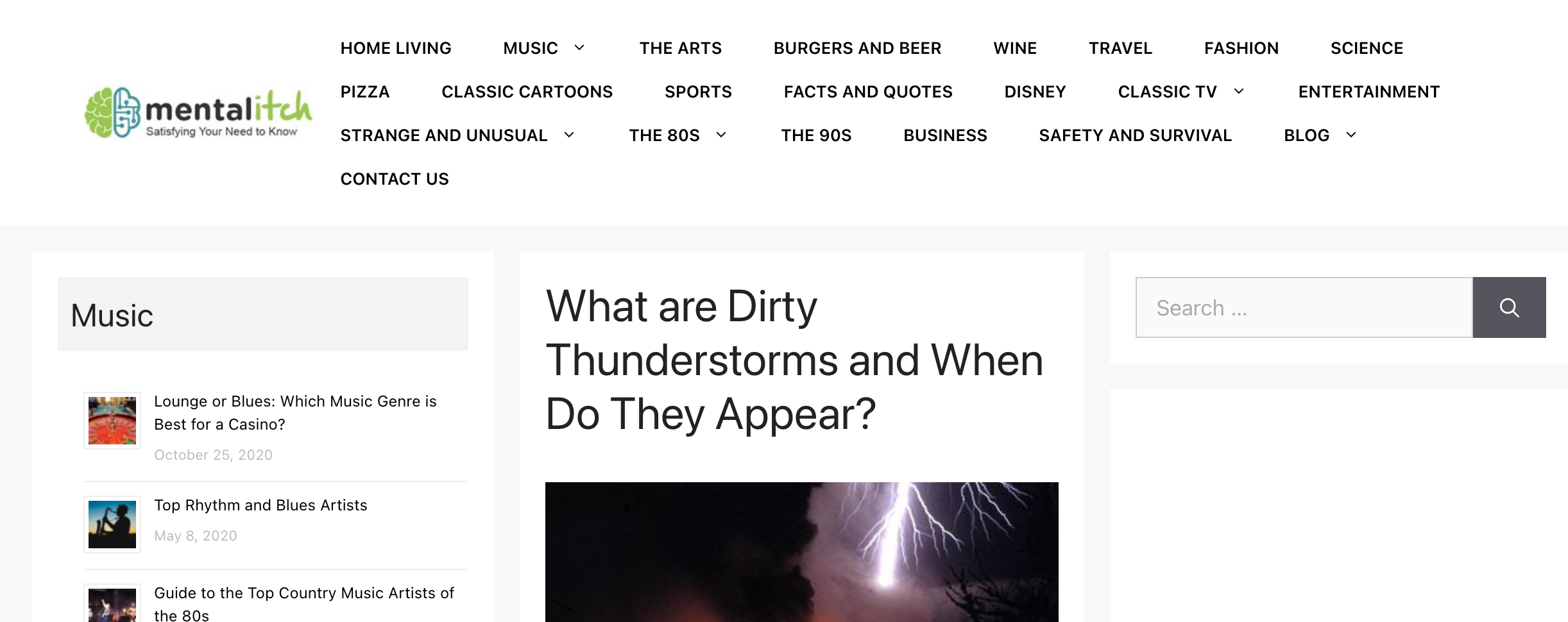Image resolution: width=1568 pixels, height=622 pixels.
Task: Visit the Wine section
Action: pos(1015,48)
